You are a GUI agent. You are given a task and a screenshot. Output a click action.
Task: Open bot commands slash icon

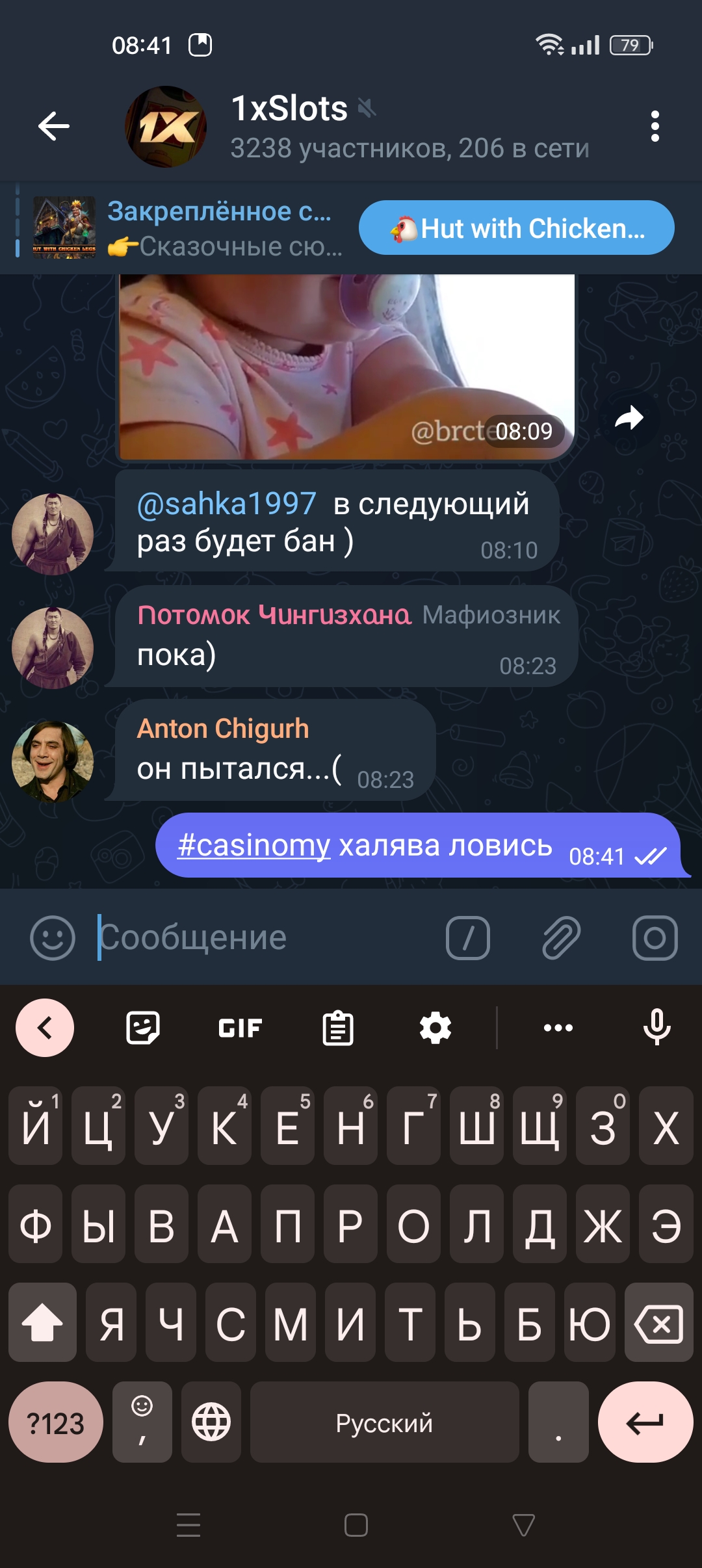tap(468, 938)
